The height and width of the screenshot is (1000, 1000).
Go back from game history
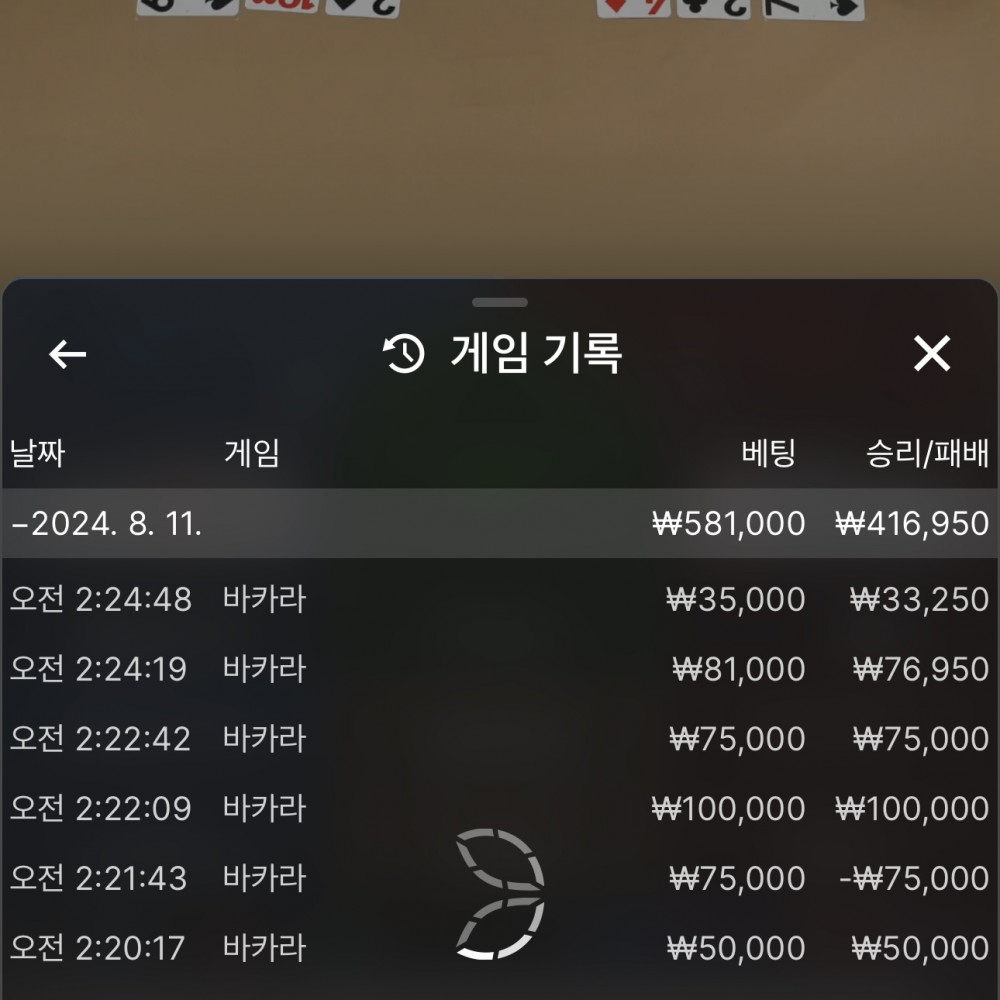pos(68,354)
